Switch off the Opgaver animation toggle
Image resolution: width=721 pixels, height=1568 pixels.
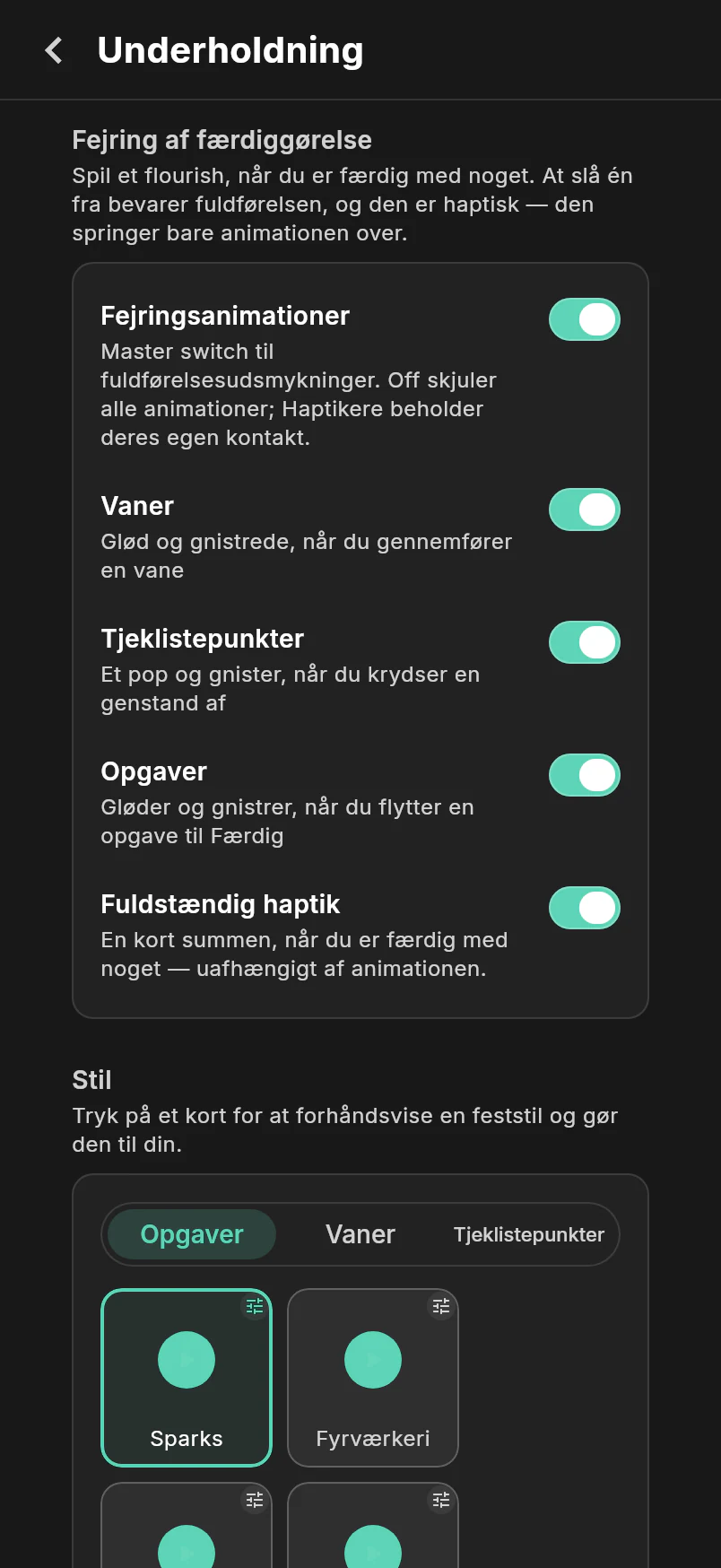(585, 775)
